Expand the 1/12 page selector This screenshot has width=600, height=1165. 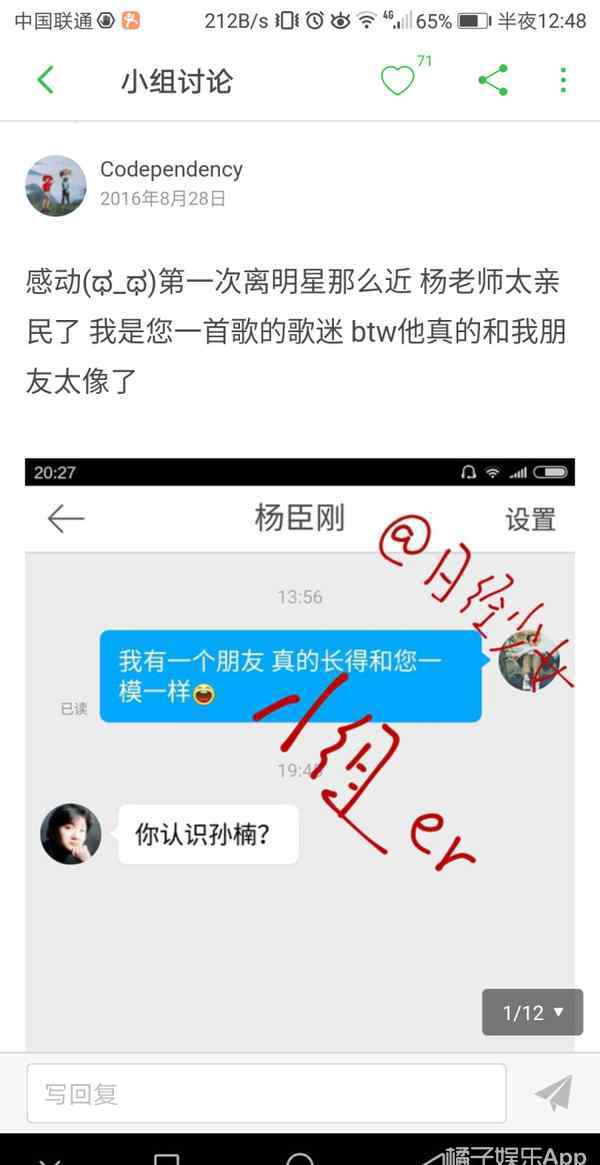click(532, 1012)
